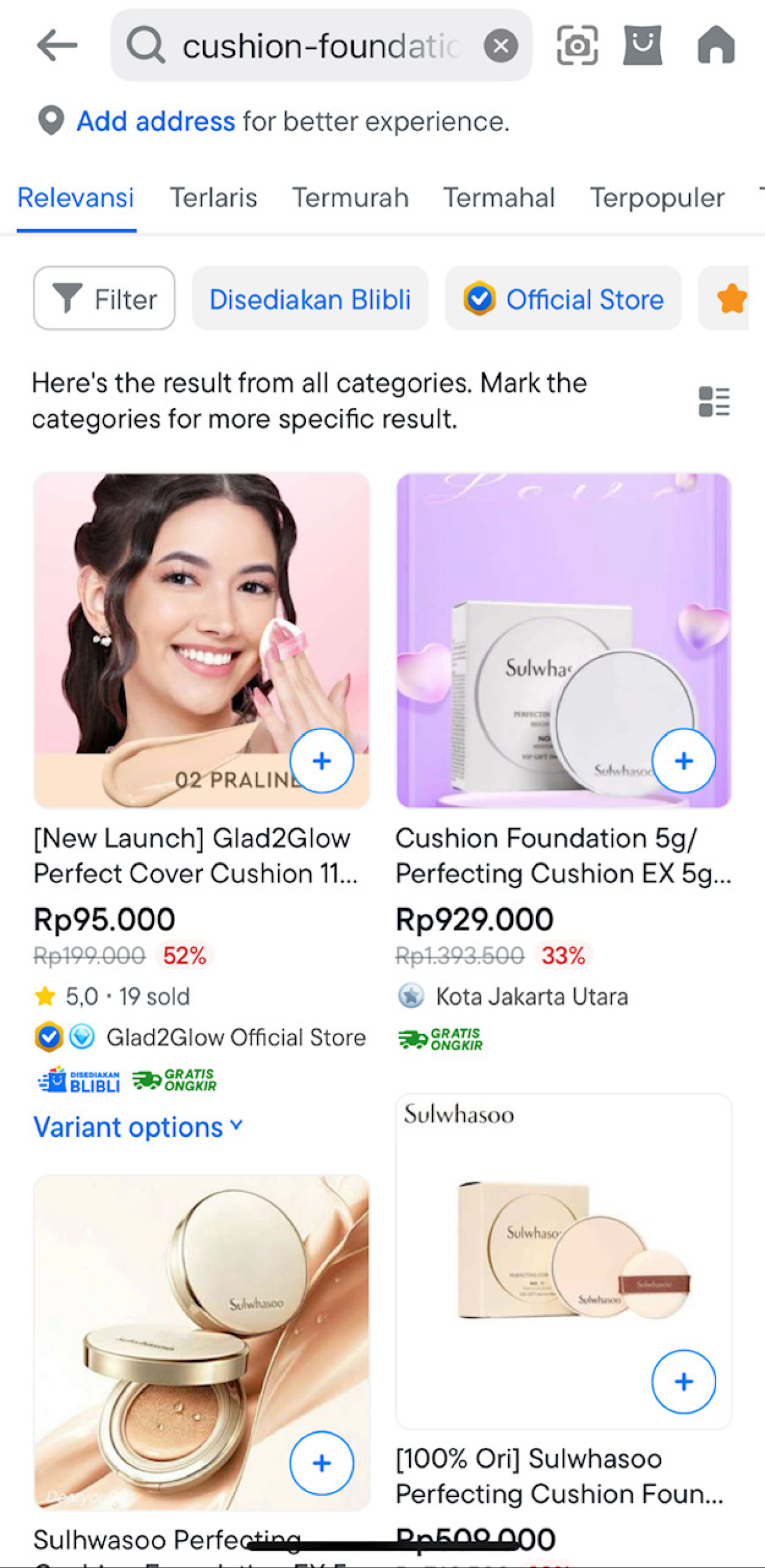Open the shopping bag

642,45
